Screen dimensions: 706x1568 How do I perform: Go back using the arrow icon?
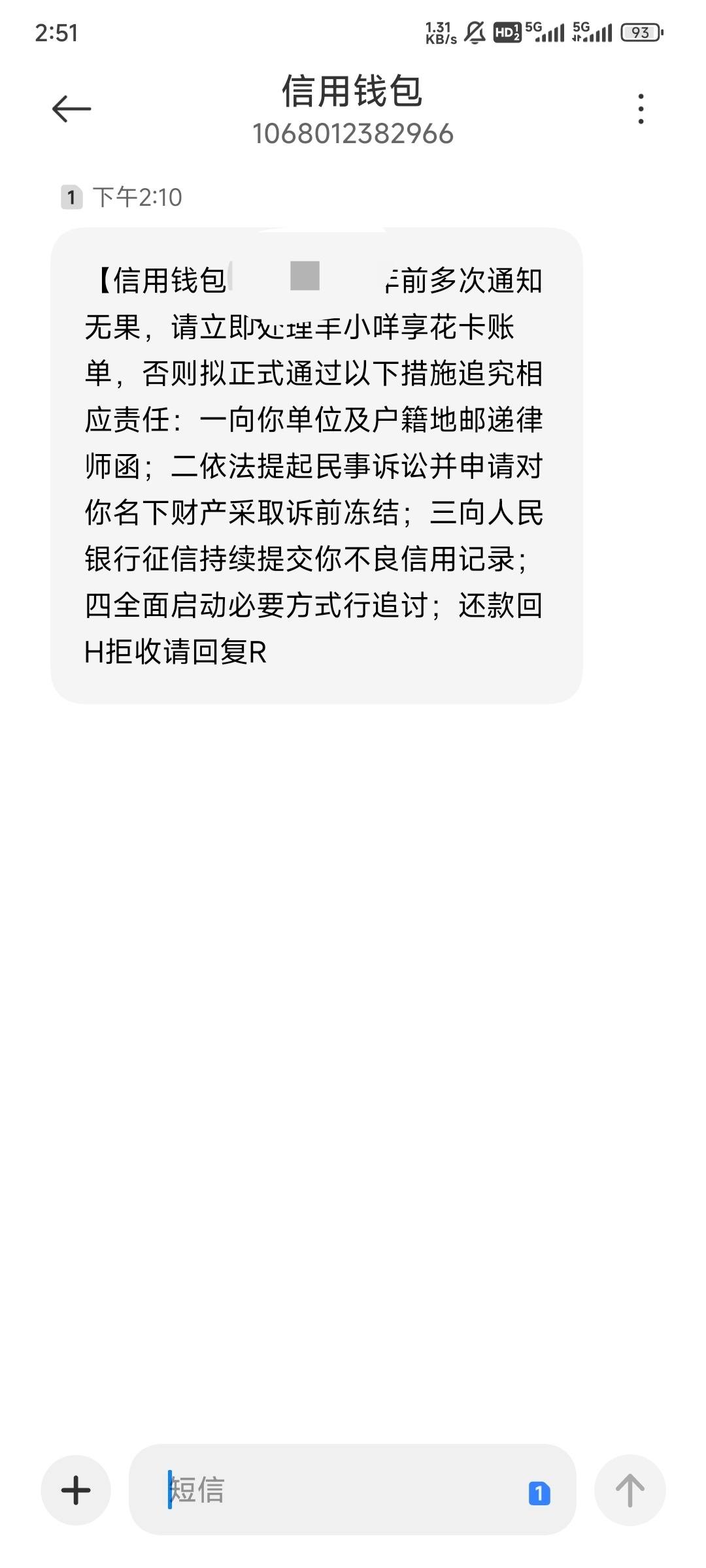[71, 108]
